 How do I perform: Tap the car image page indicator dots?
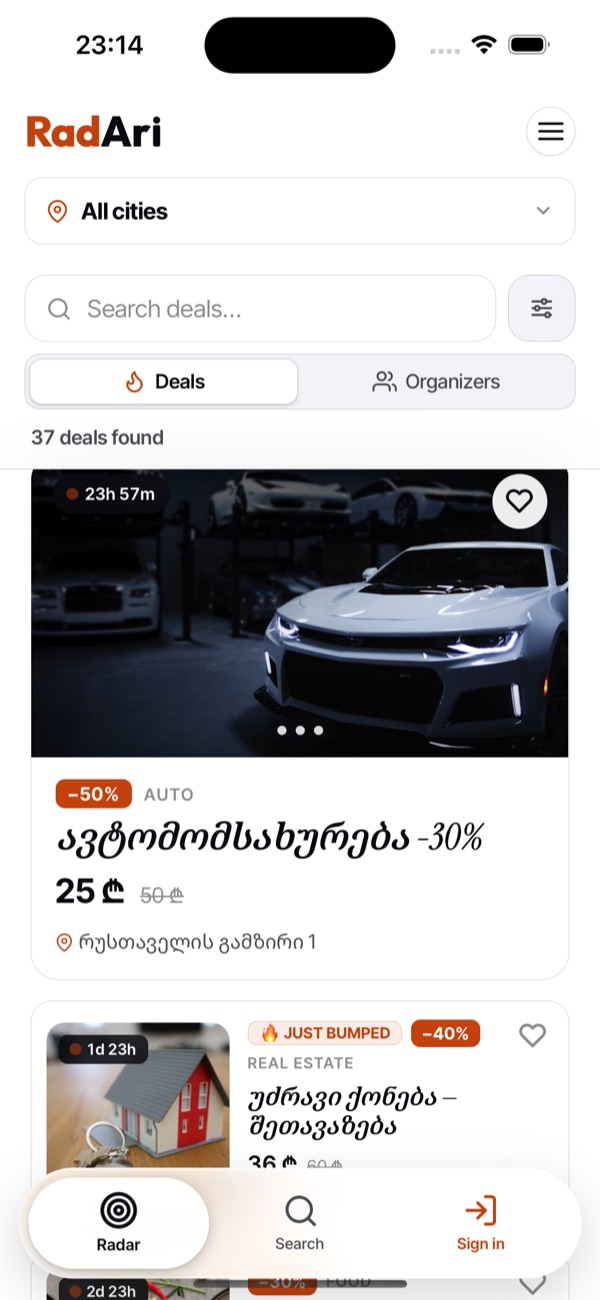[x=300, y=730]
